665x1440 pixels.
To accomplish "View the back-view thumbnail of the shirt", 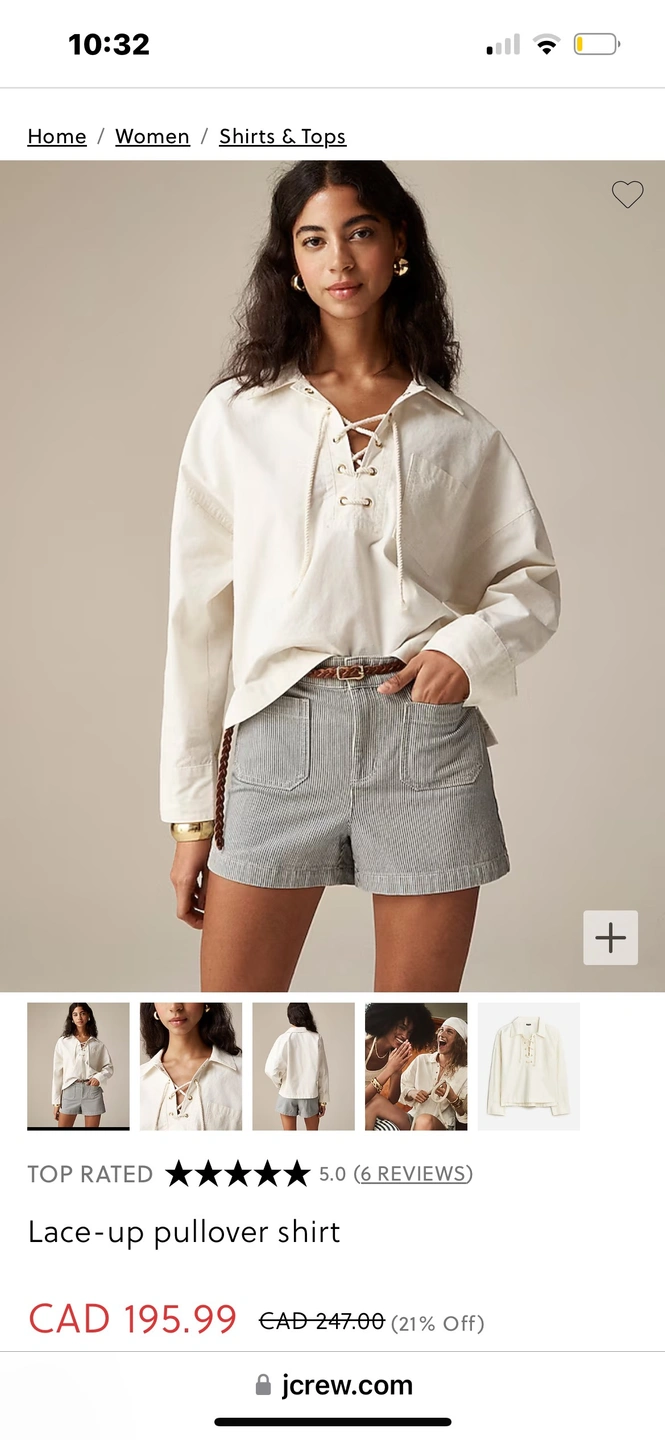I will coord(303,1066).
